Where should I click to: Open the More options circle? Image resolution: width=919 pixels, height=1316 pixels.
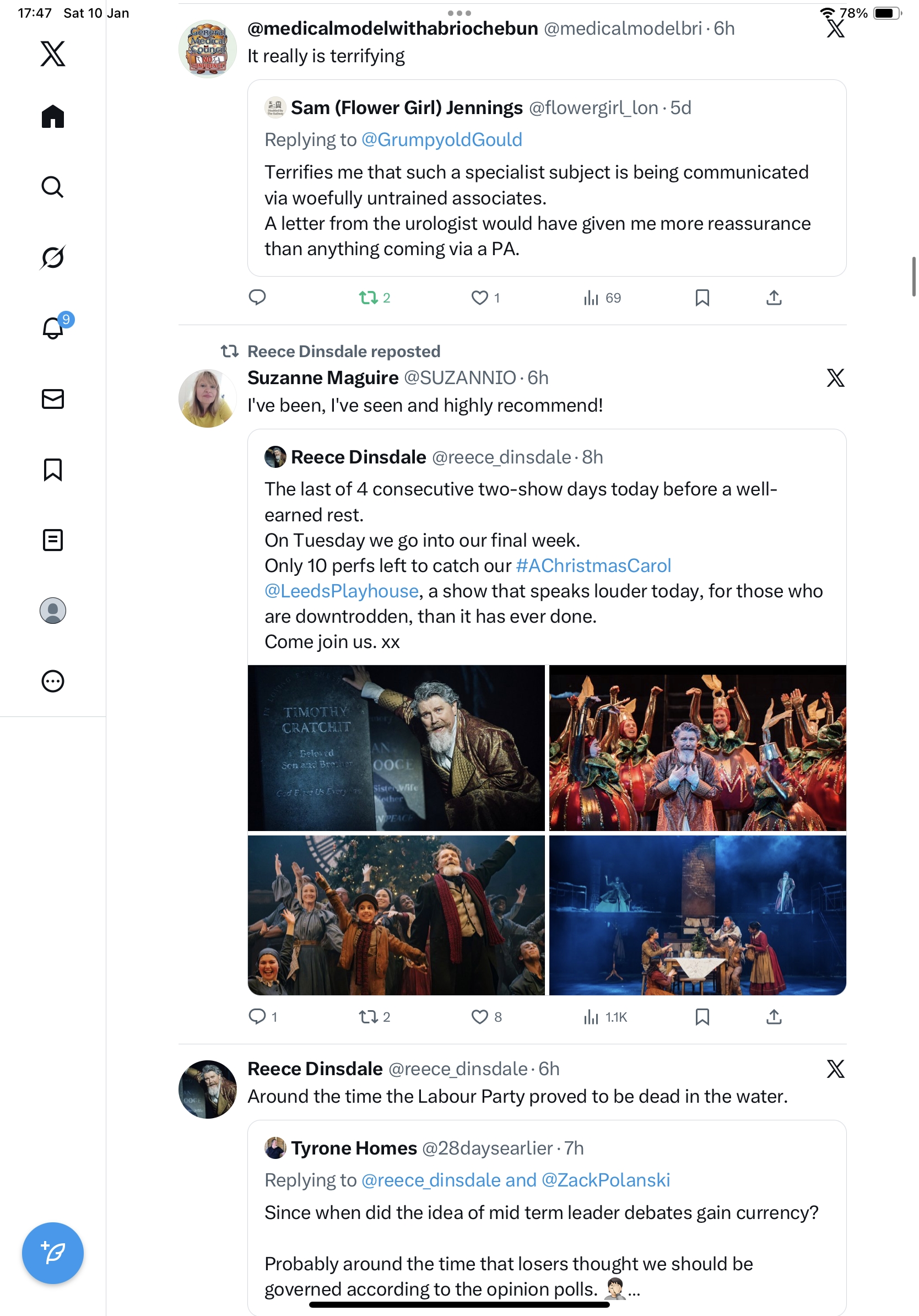(x=53, y=681)
